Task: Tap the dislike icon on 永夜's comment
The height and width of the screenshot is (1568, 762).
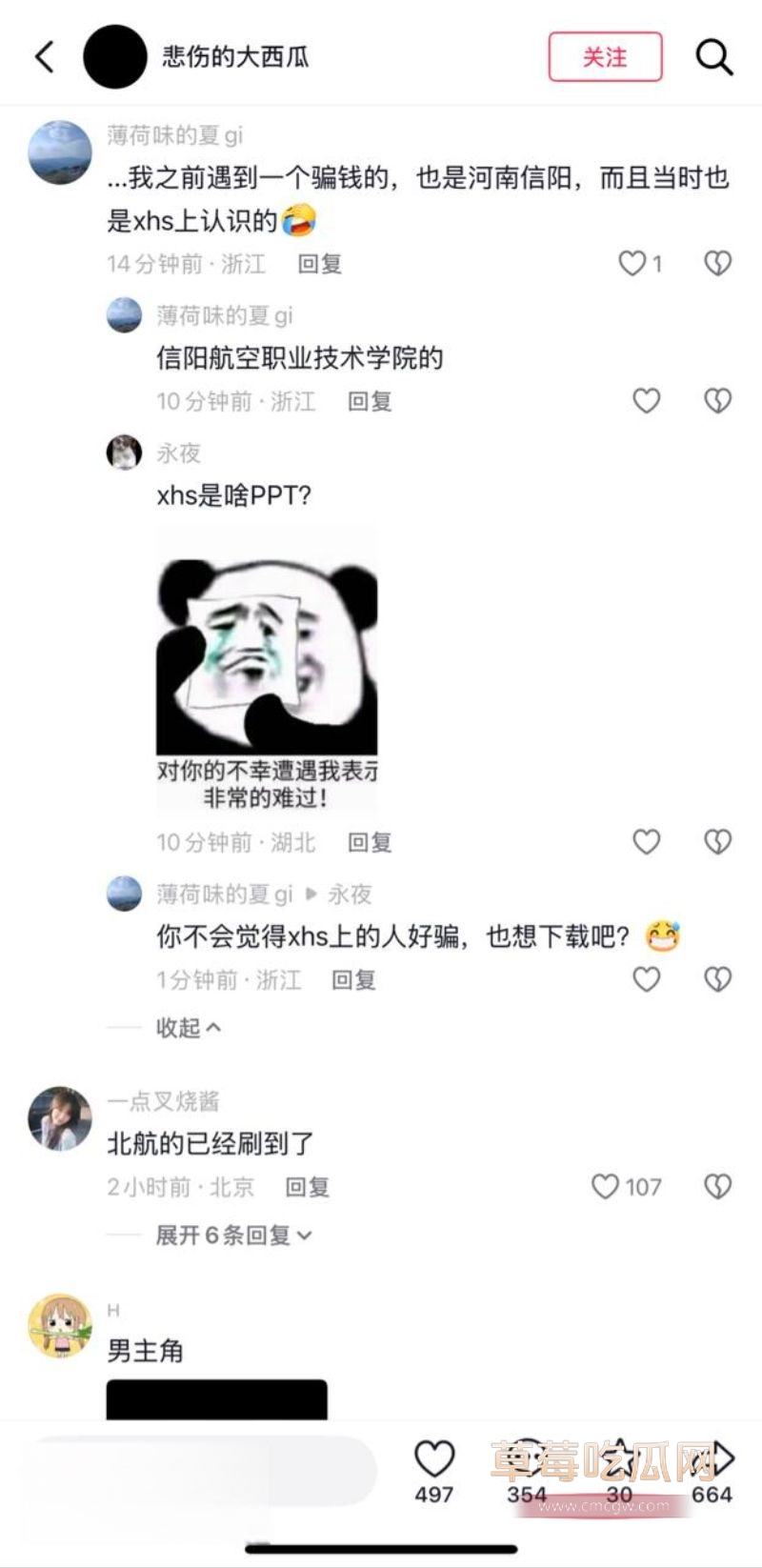Action: tap(716, 842)
